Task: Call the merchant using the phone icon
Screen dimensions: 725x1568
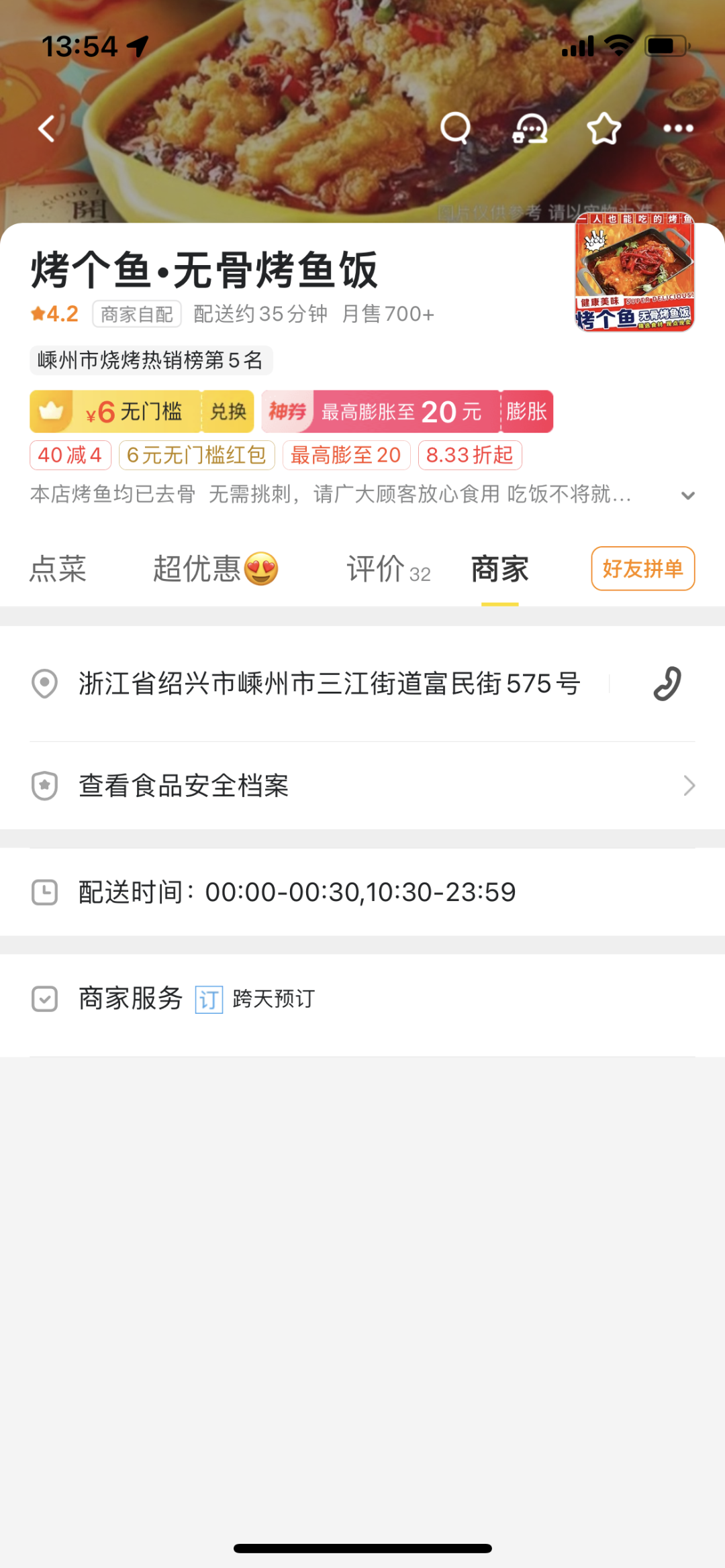Action: click(667, 684)
